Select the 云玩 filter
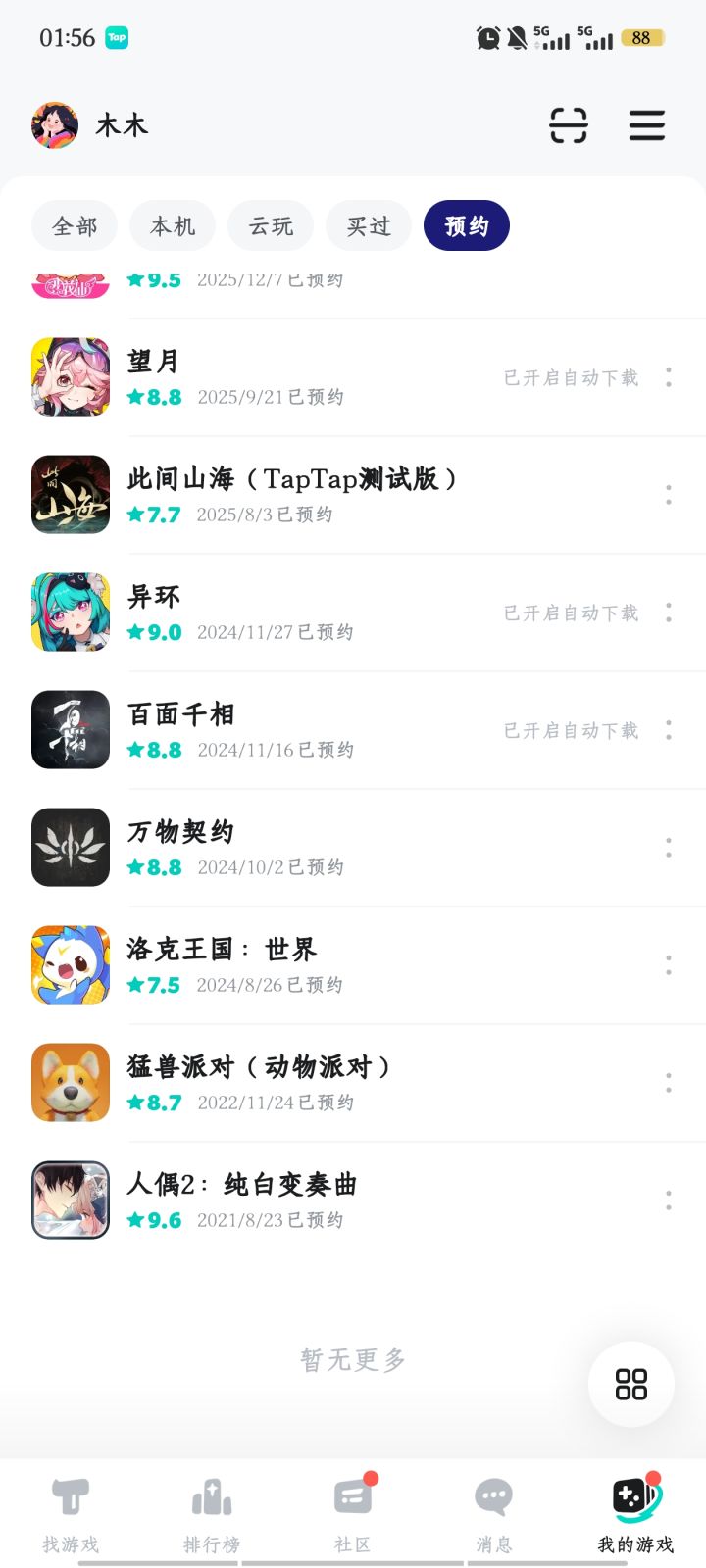The width and height of the screenshot is (706, 1568). (x=271, y=225)
